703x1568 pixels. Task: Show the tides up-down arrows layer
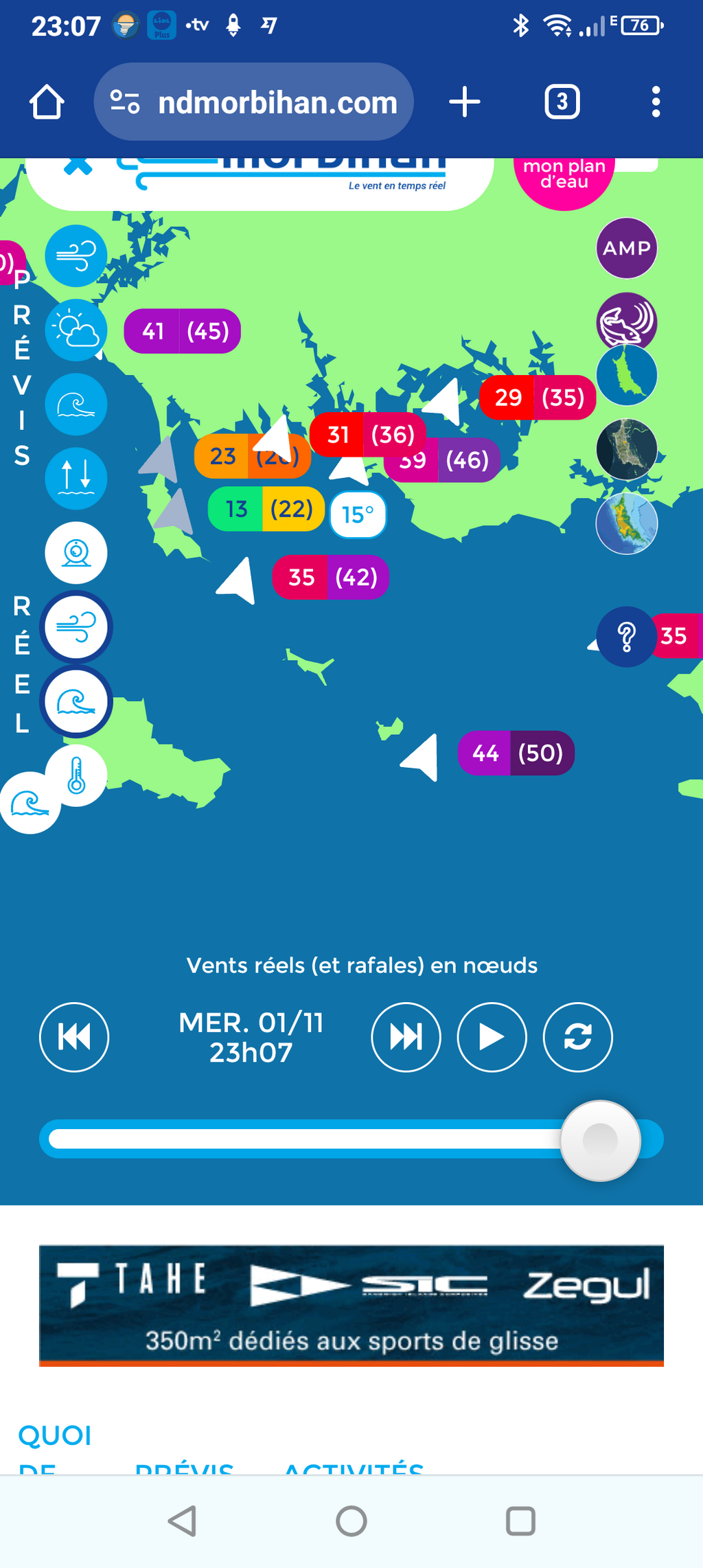point(76,478)
